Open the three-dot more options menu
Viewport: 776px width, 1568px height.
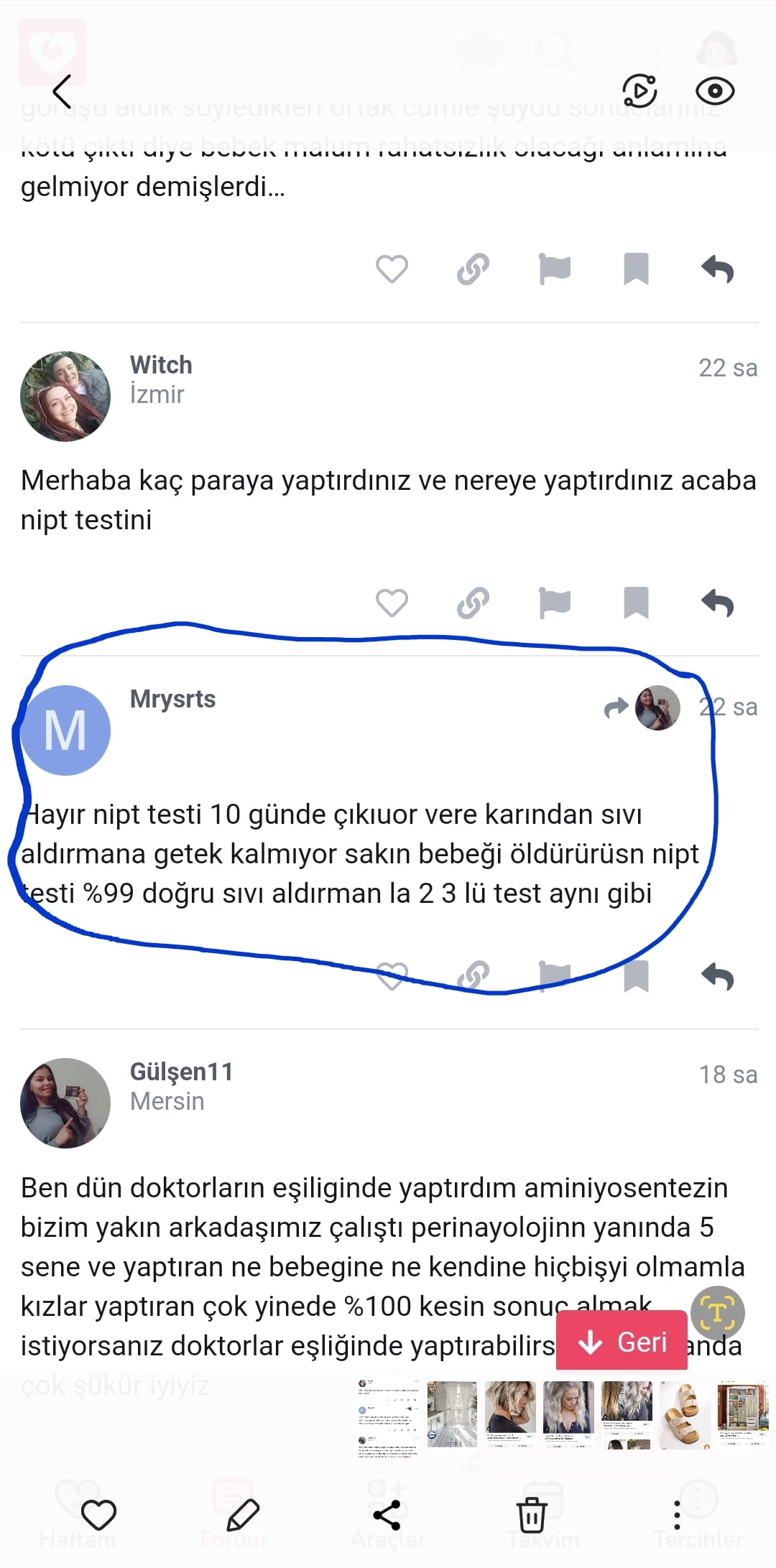(676, 1515)
